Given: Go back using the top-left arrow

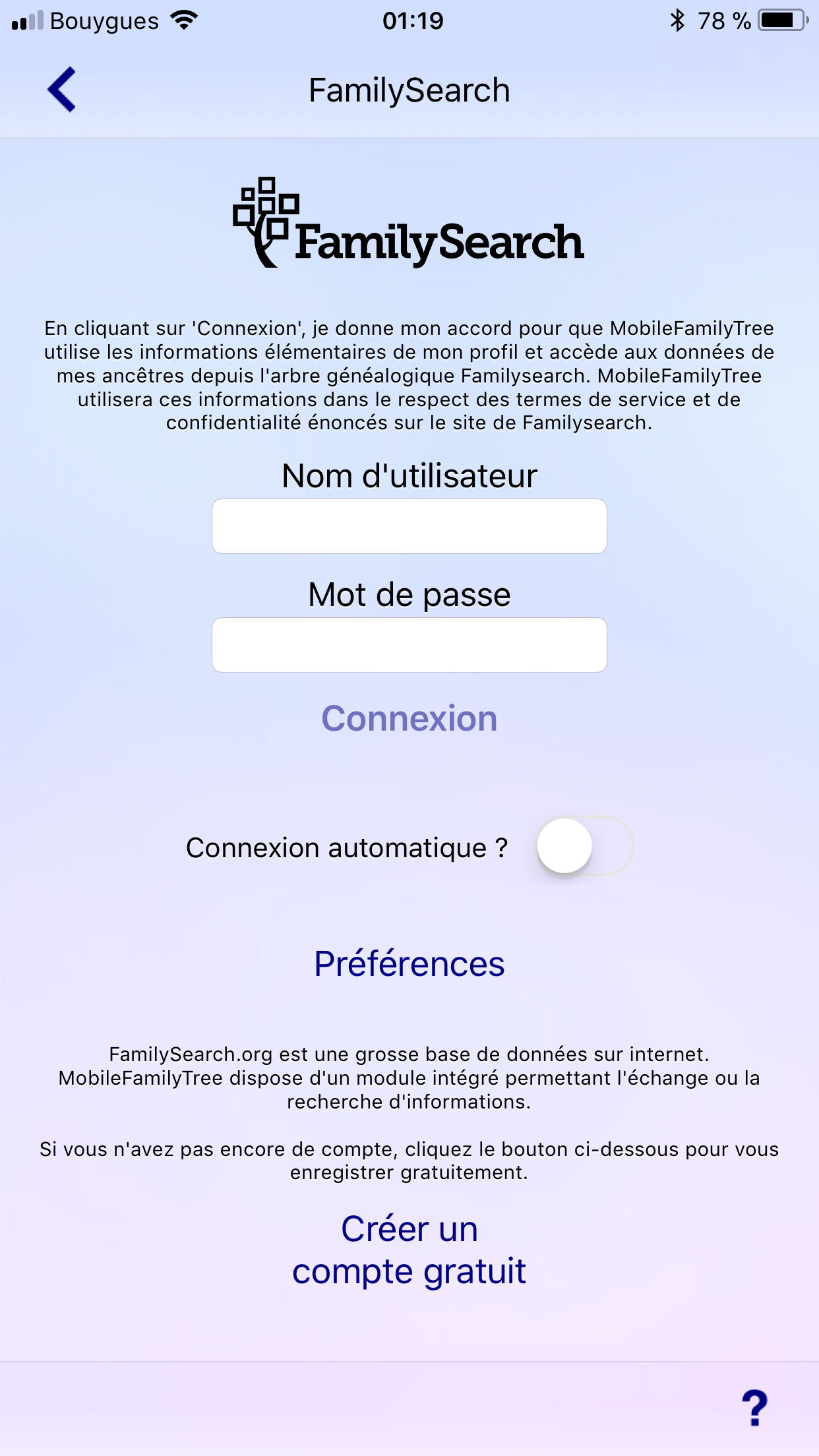Looking at the screenshot, I should pos(62,90).
